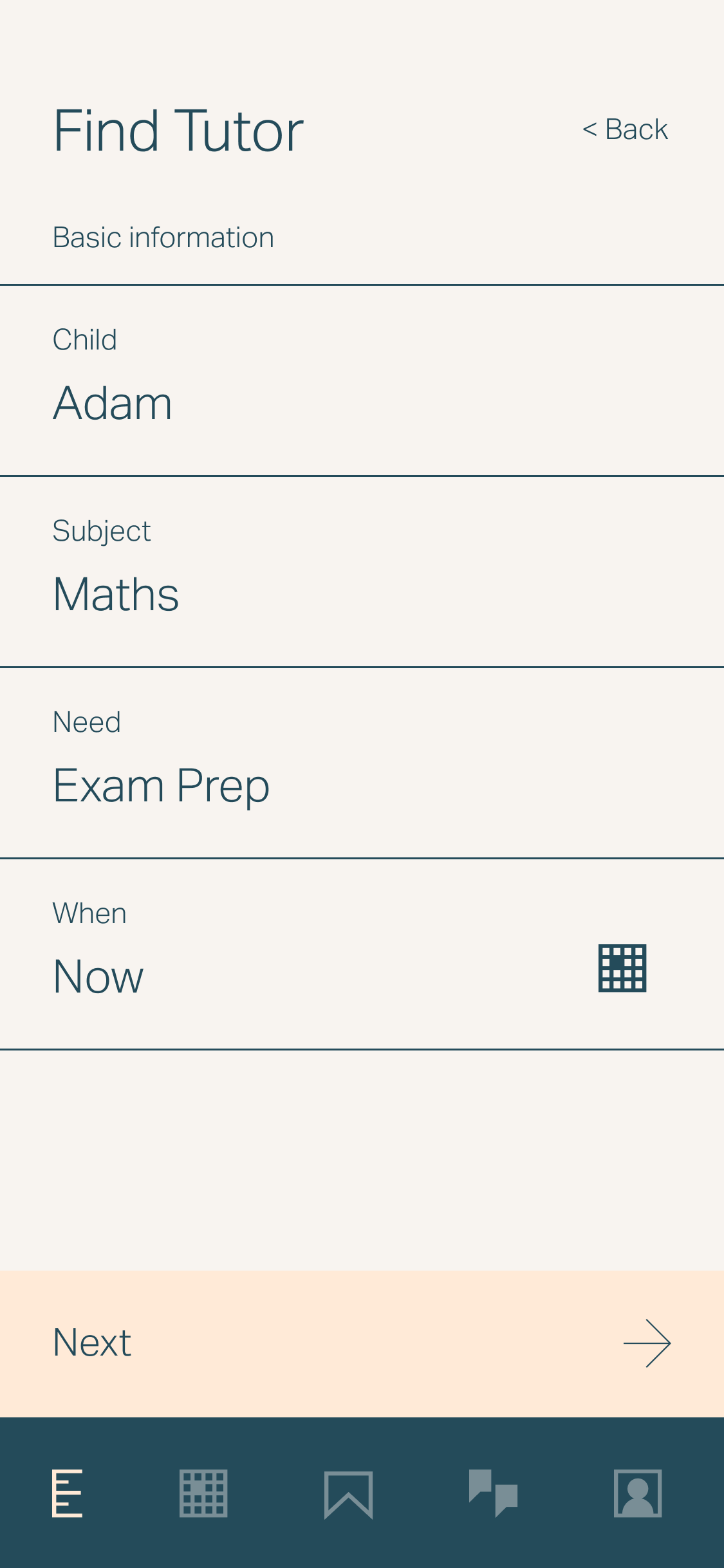Screen dimensions: 724x1568
Task: Open the calendar icon in the When row
Action: (622, 968)
